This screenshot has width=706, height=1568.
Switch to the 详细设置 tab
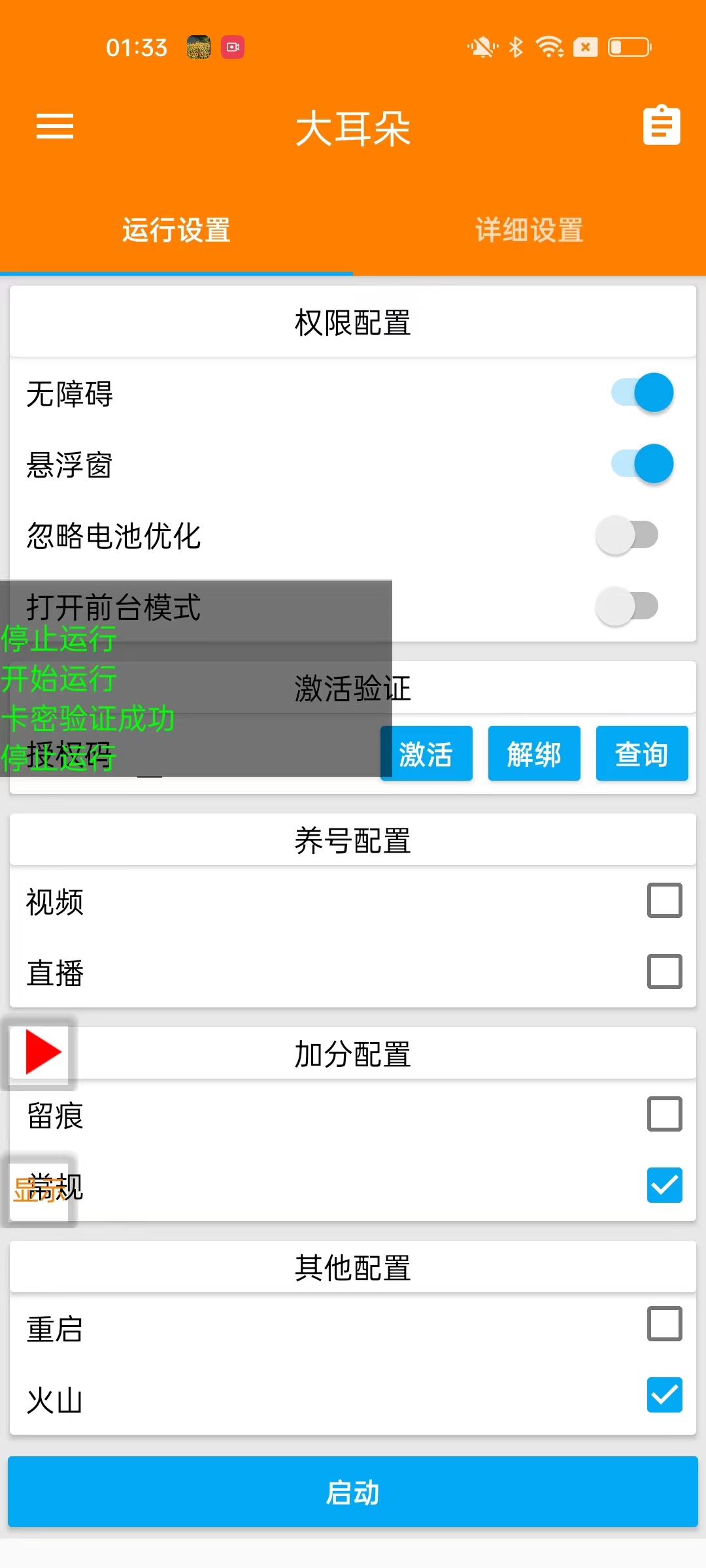529,230
